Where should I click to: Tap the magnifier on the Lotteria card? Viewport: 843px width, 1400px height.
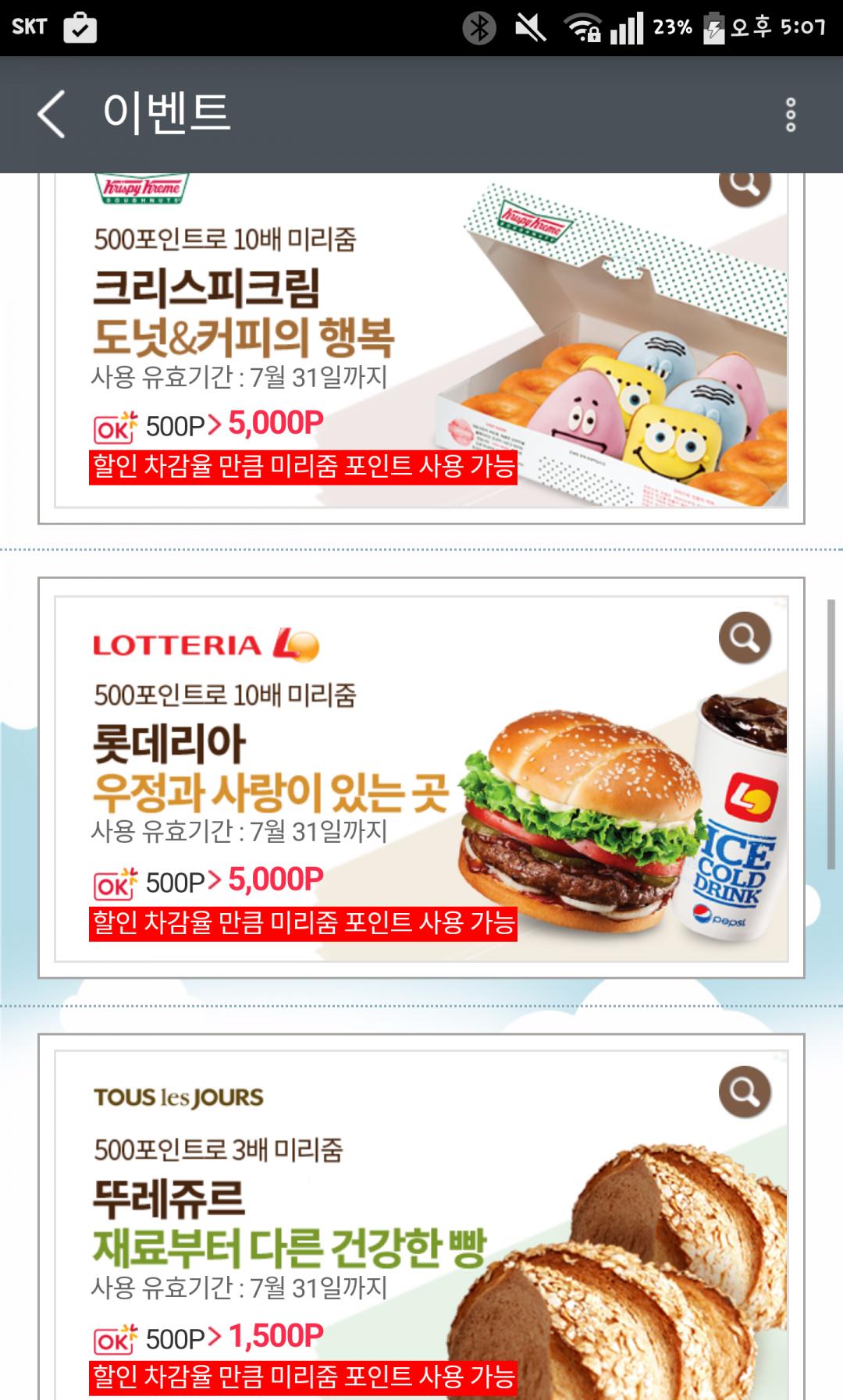[x=745, y=638]
